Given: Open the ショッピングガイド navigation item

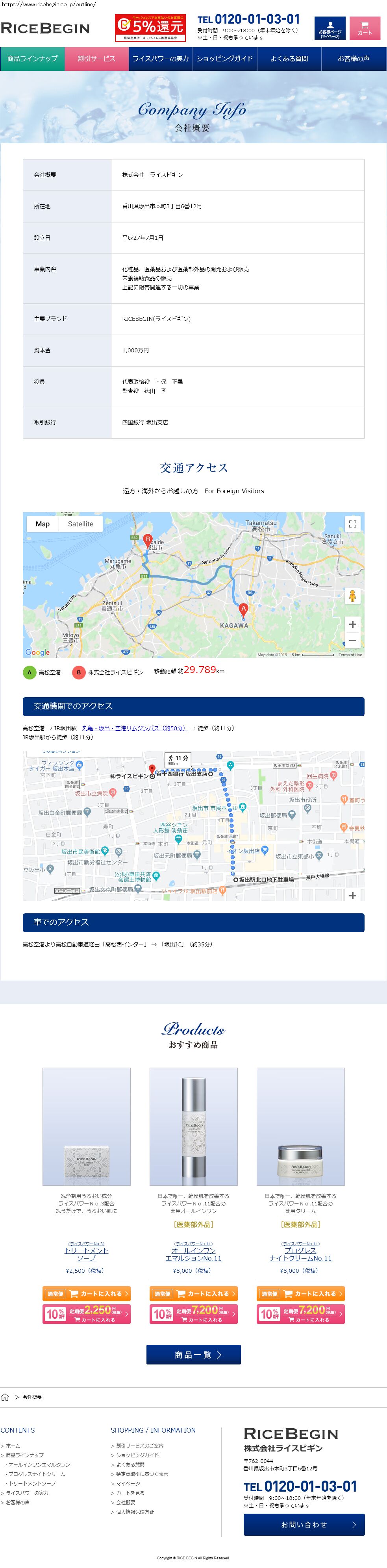Looking at the screenshot, I should (x=224, y=59).
